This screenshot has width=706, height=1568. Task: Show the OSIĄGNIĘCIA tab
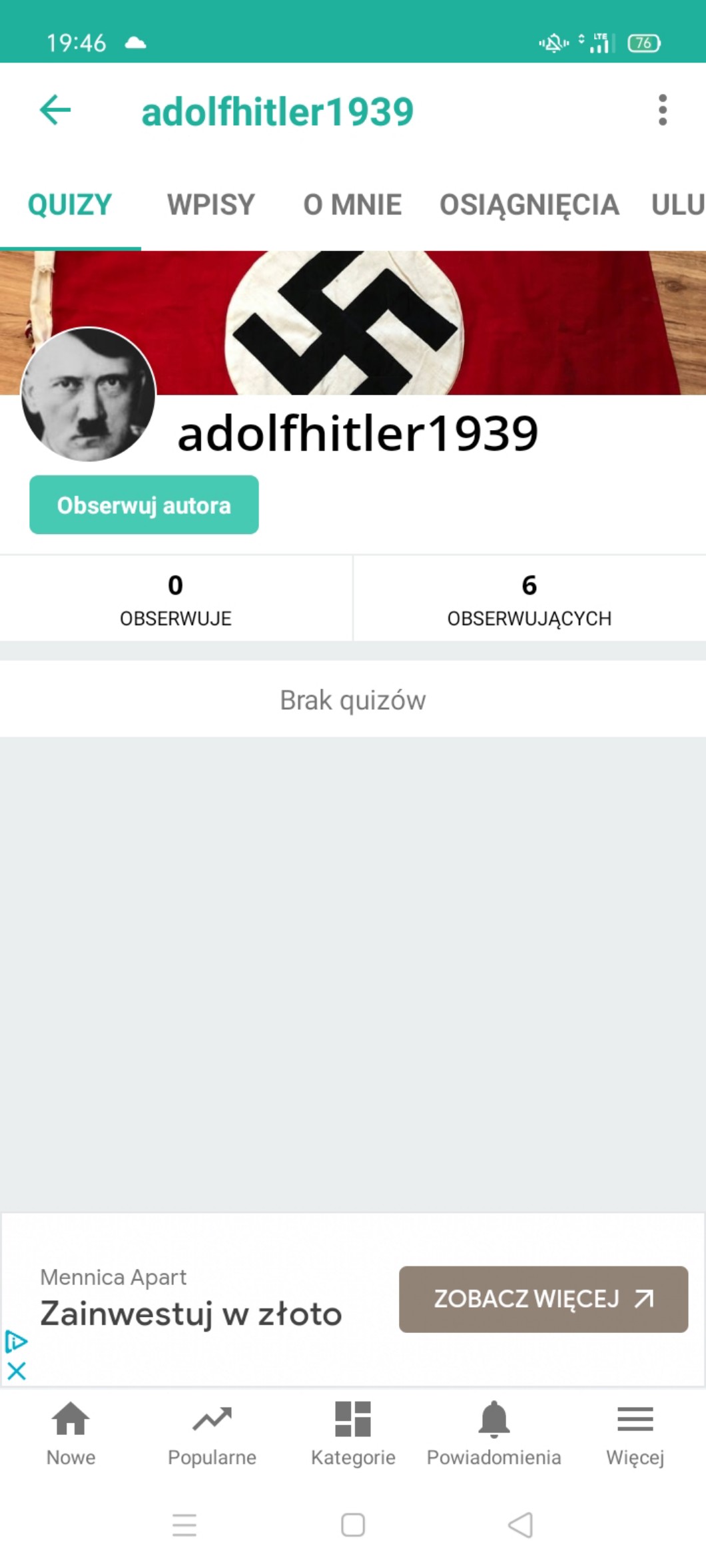point(529,204)
